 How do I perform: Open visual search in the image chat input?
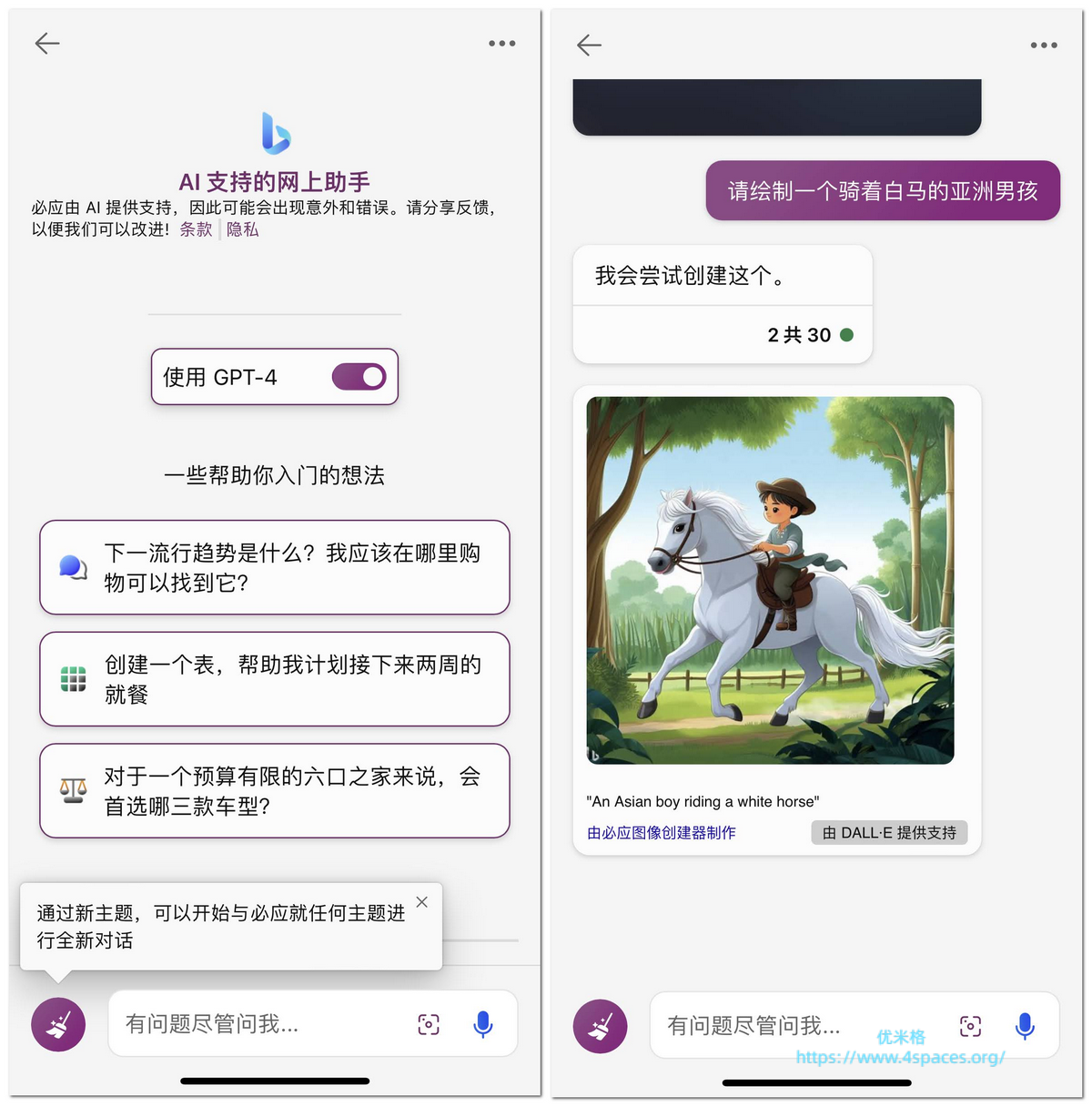(x=971, y=1026)
